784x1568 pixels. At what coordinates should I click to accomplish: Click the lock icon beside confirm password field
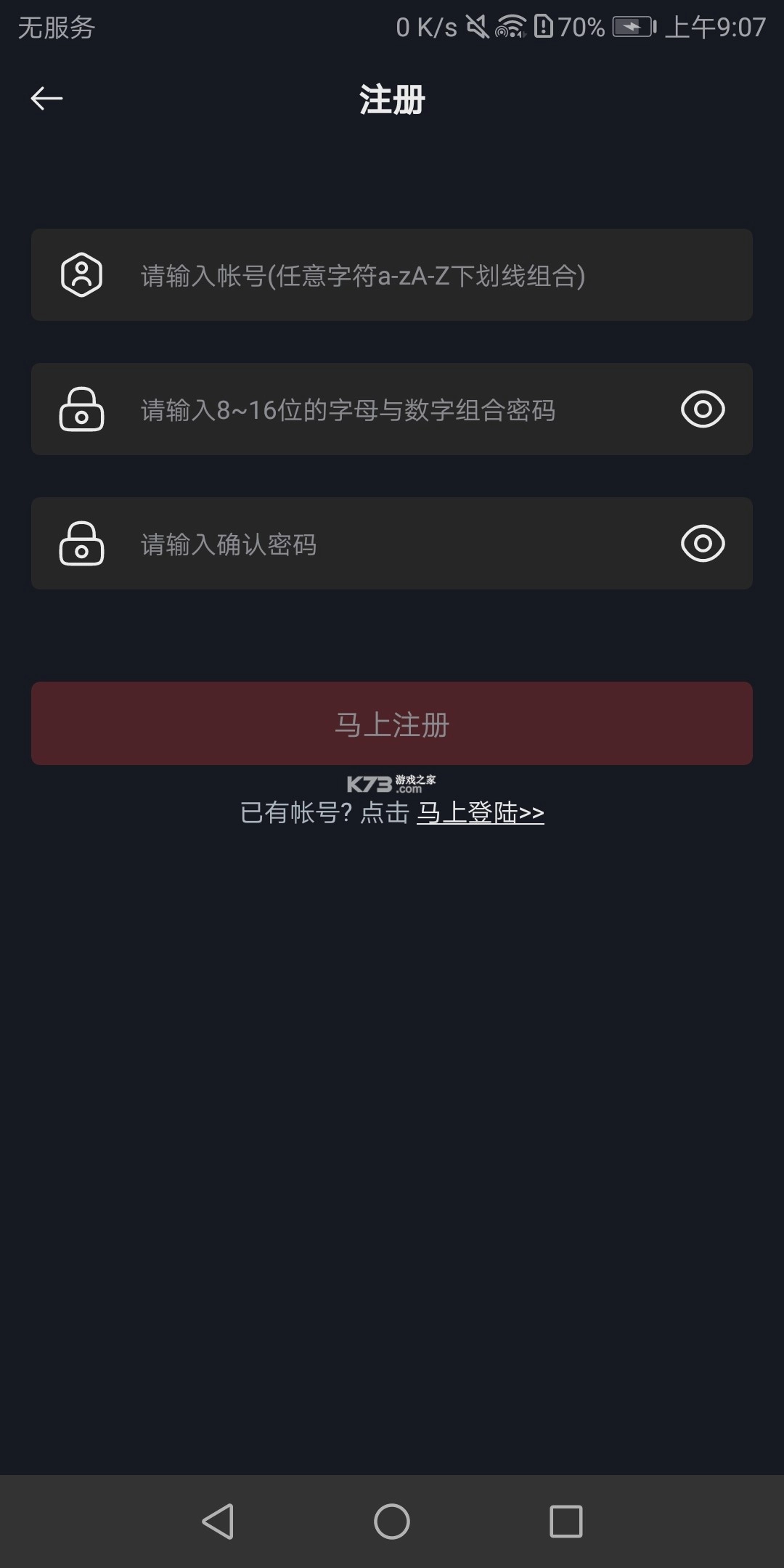point(81,544)
